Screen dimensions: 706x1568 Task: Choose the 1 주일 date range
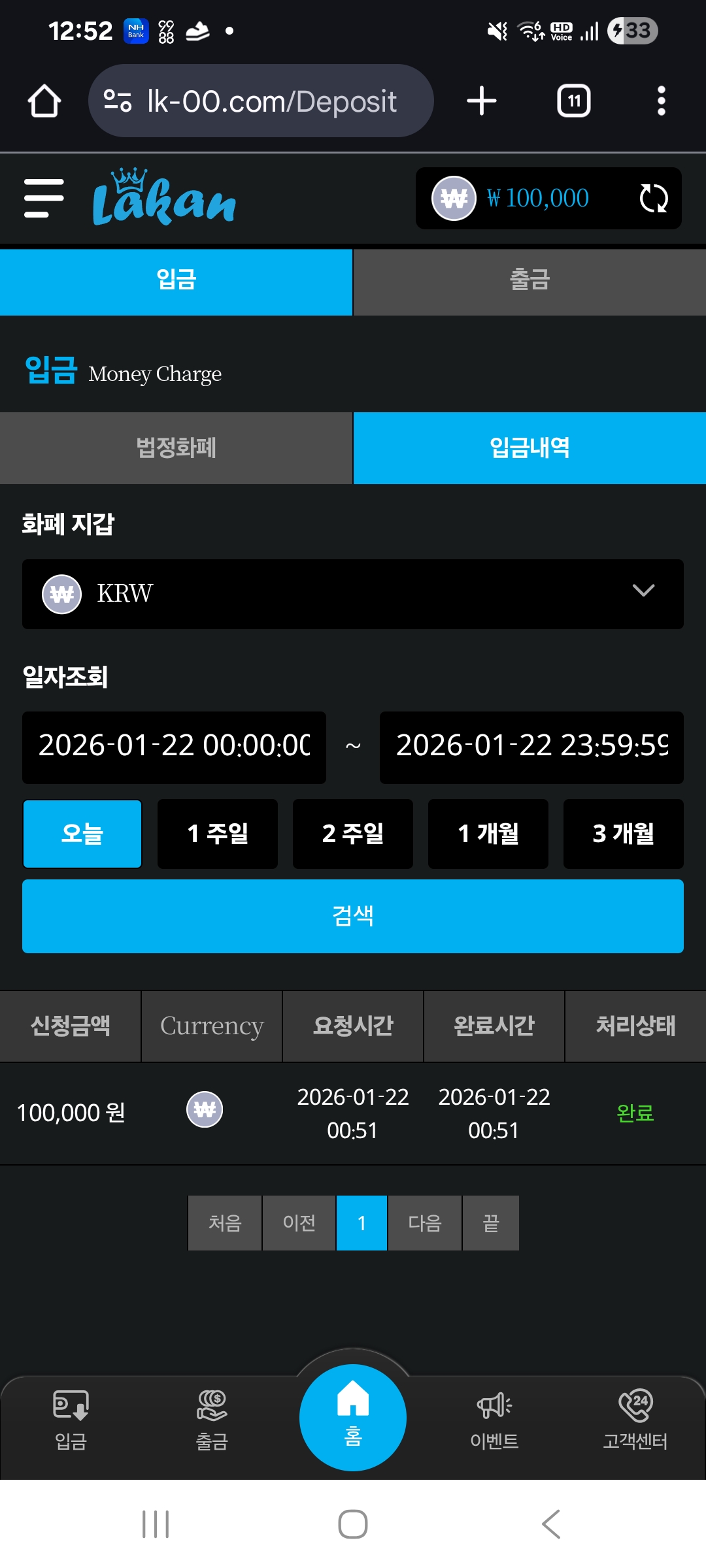tap(218, 834)
